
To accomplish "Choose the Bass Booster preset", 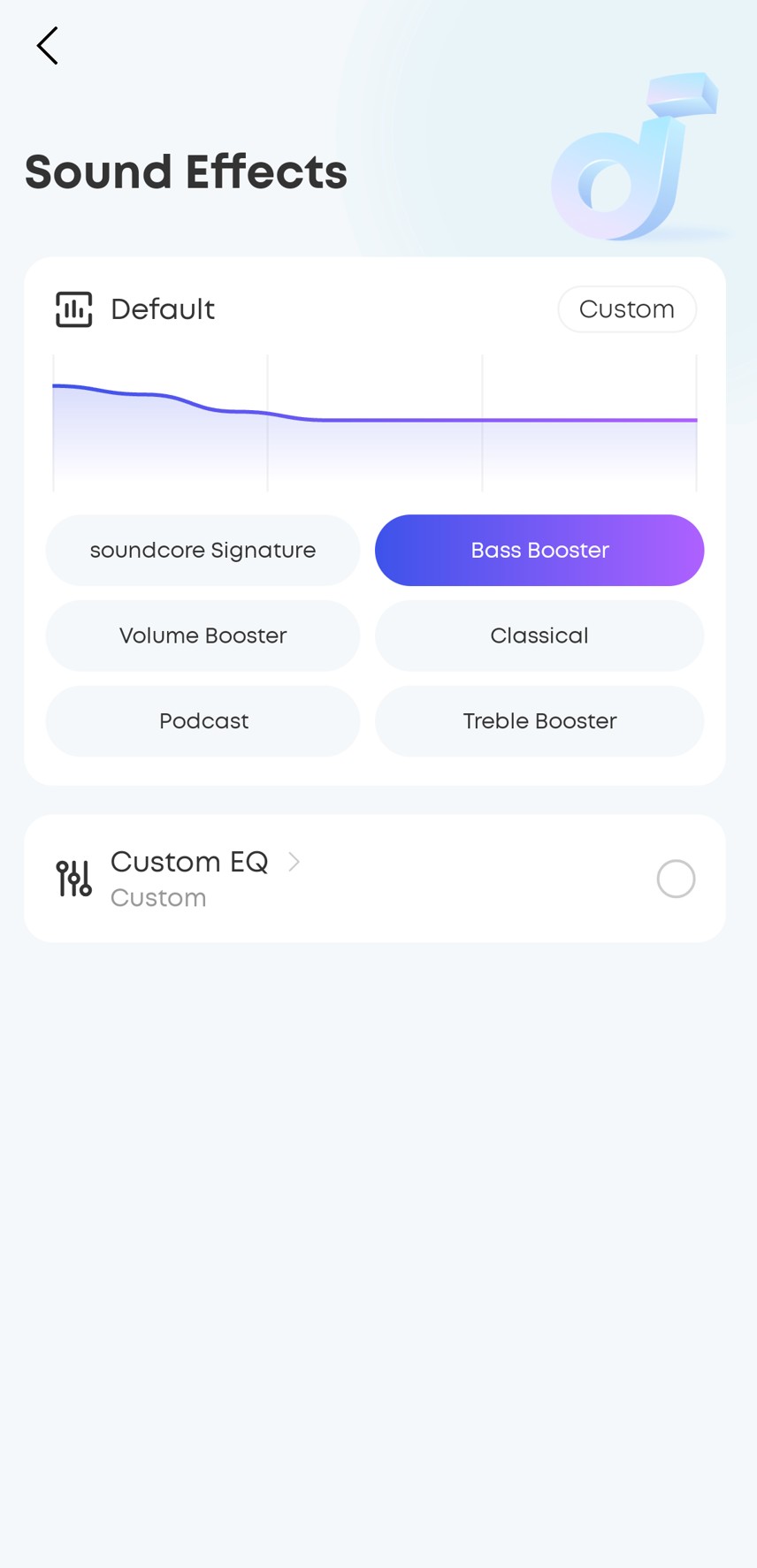I will (x=539, y=550).
